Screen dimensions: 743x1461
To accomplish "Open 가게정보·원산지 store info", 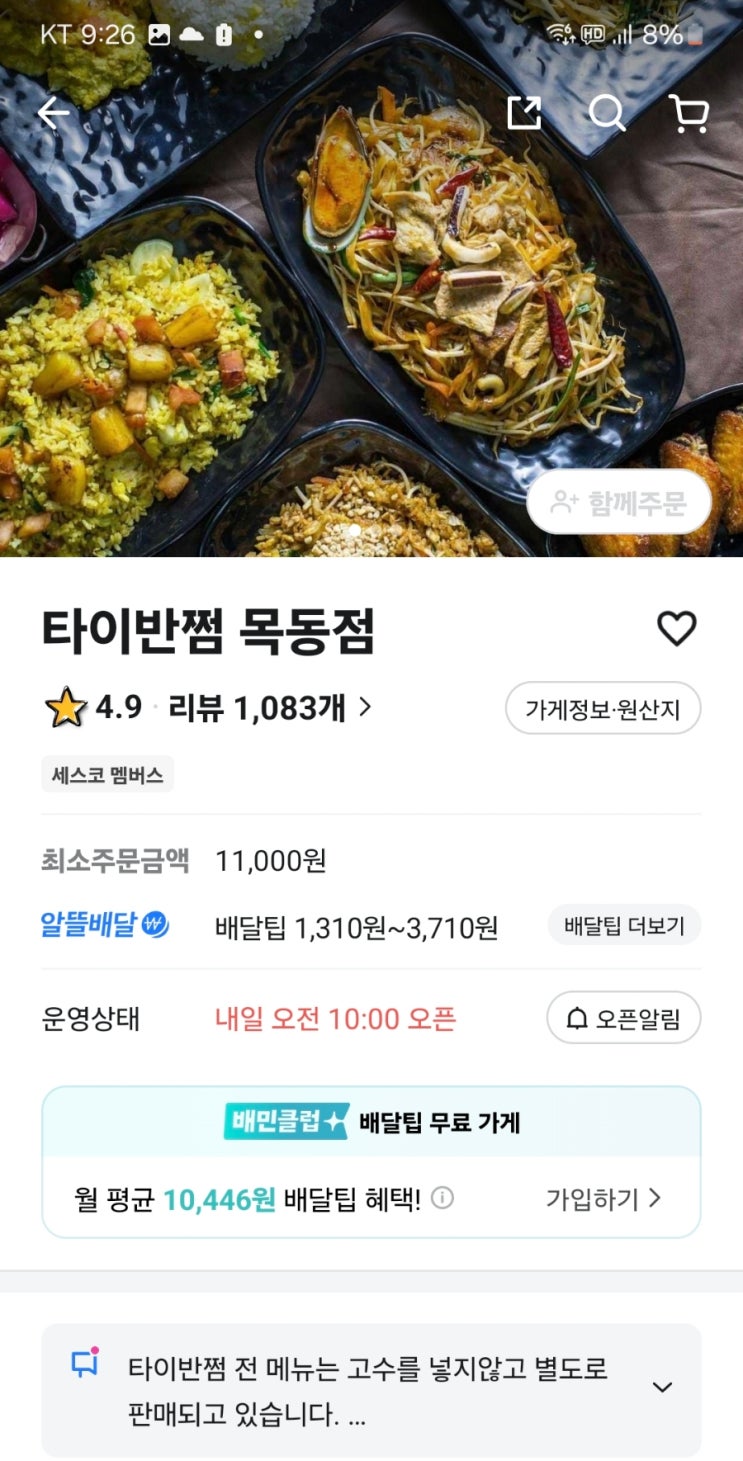I will pyautogui.click(x=602, y=709).
